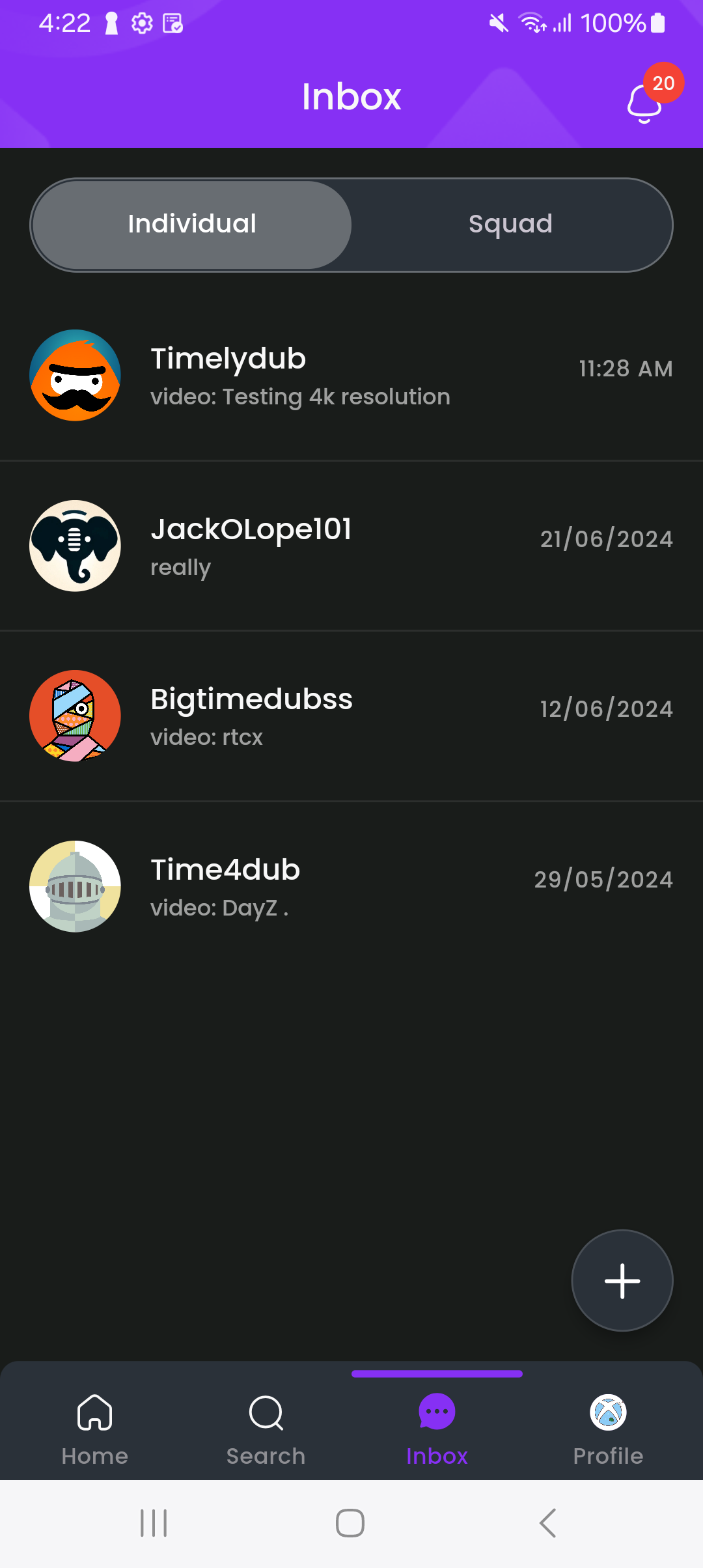Open the conversation with JackOLope101

click(x=351, y=546)
